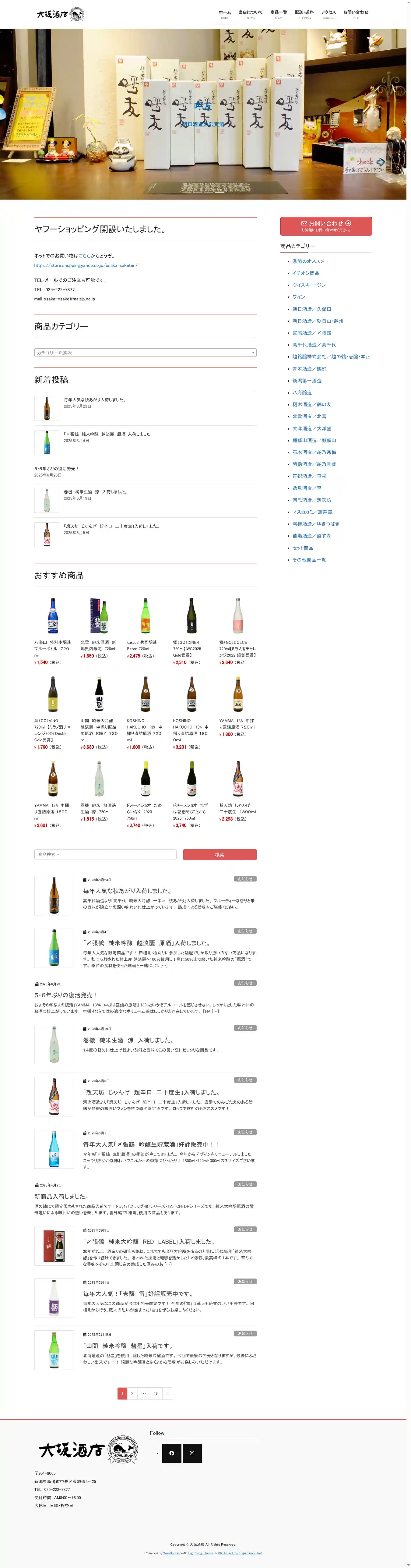Go to page 2 of posts
This screenshot has height=1568, width=411.
point(132,1393)
